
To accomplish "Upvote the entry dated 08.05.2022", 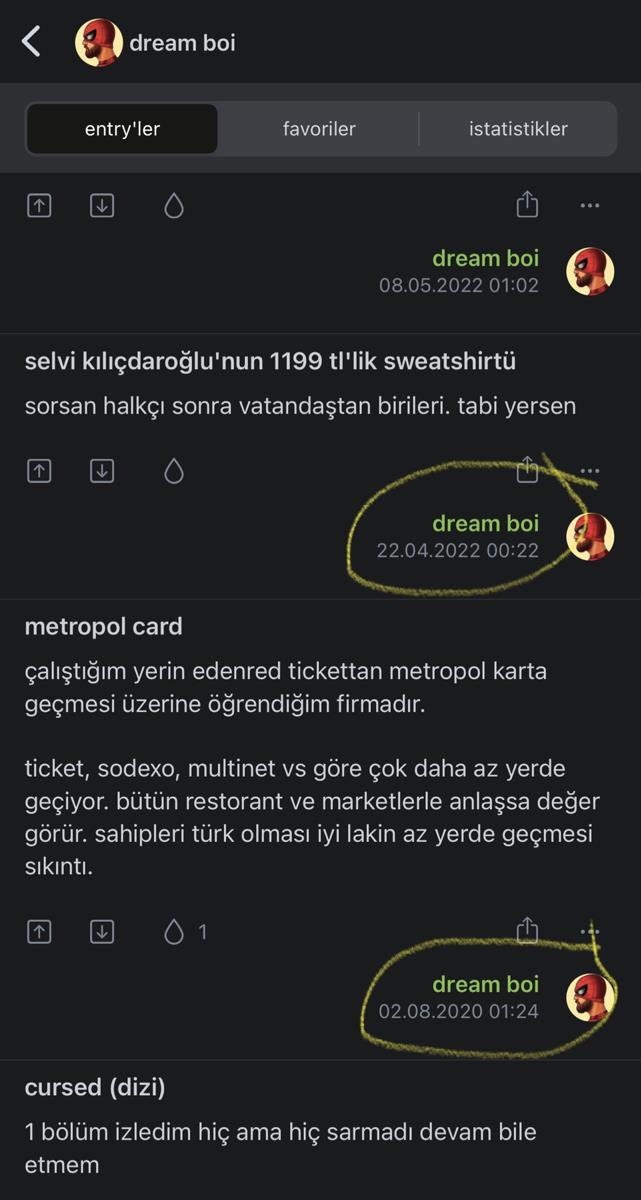I will pos(38,206).
